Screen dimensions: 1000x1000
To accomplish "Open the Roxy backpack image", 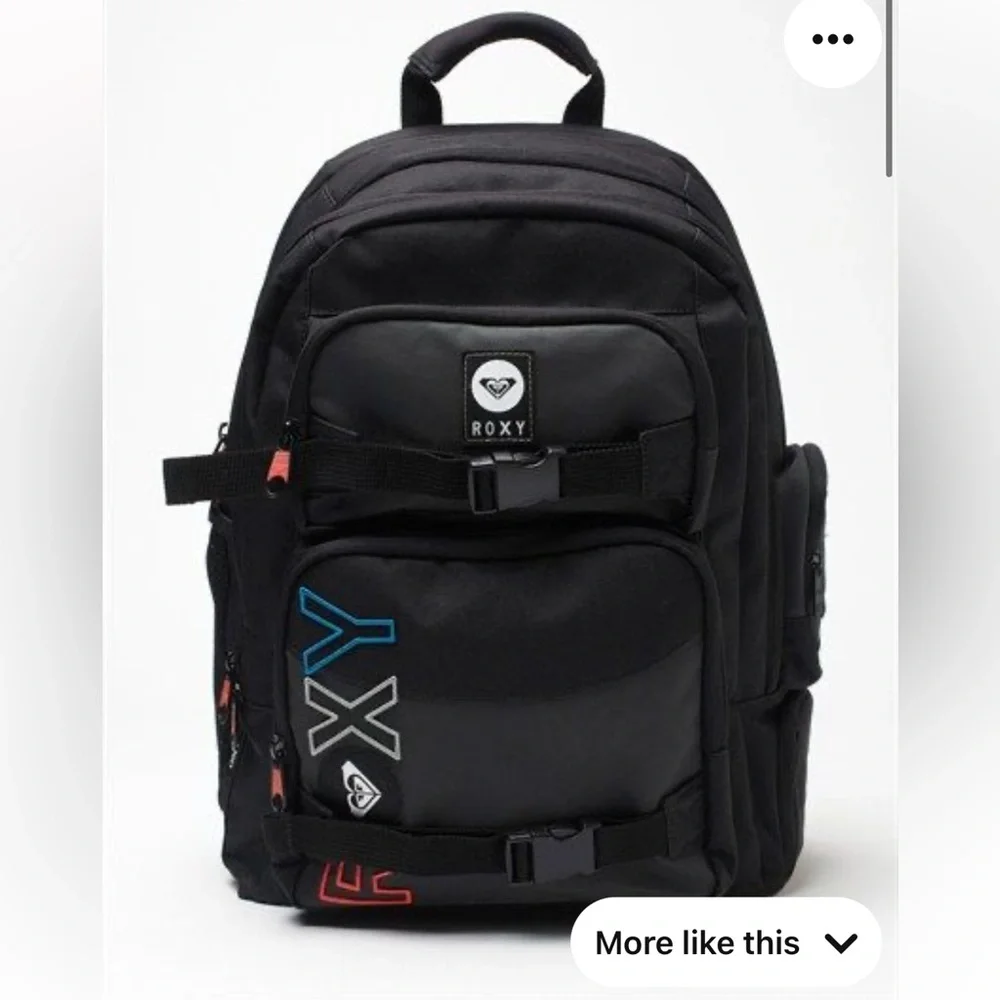I will 500,500.
